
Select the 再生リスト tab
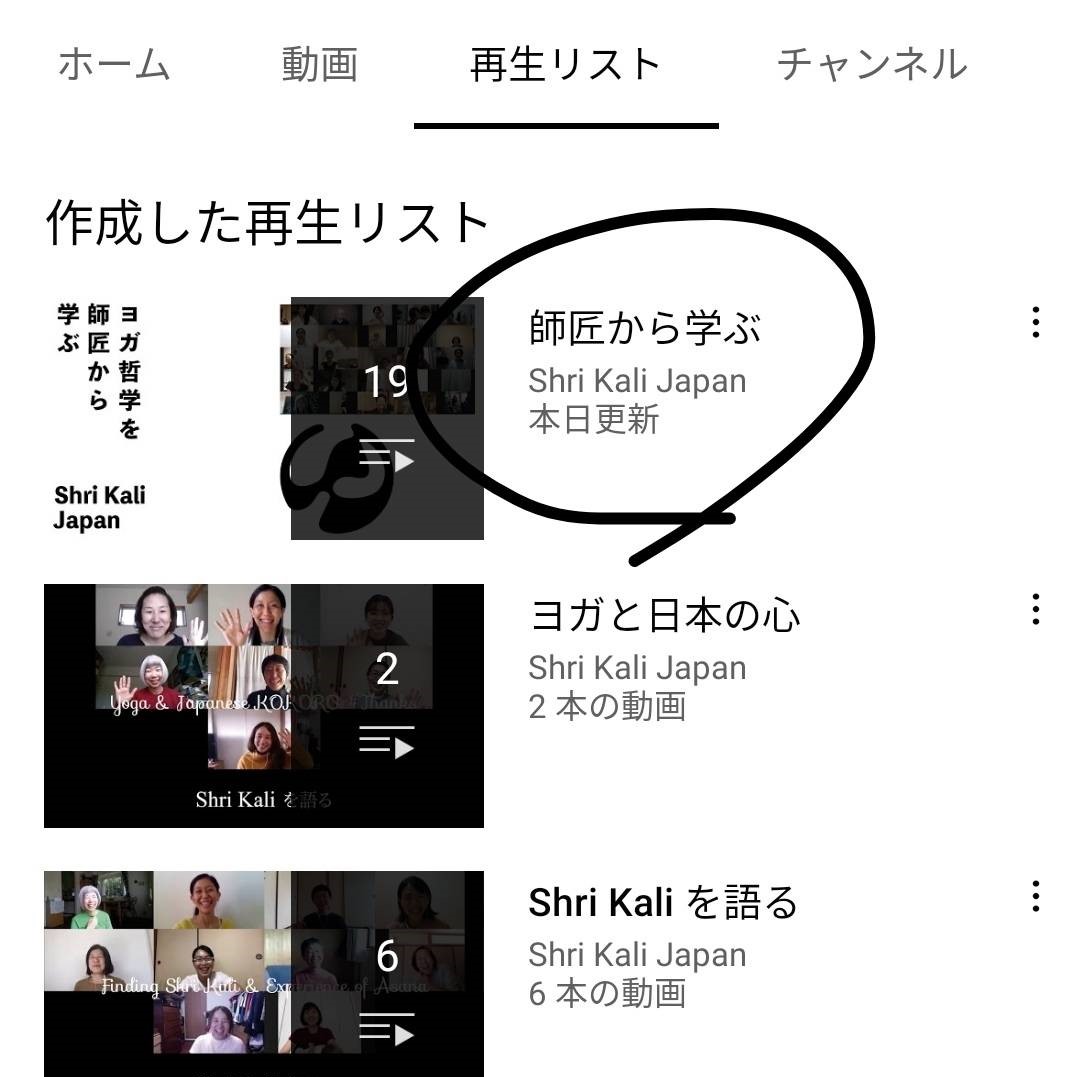tap(565, 65)
